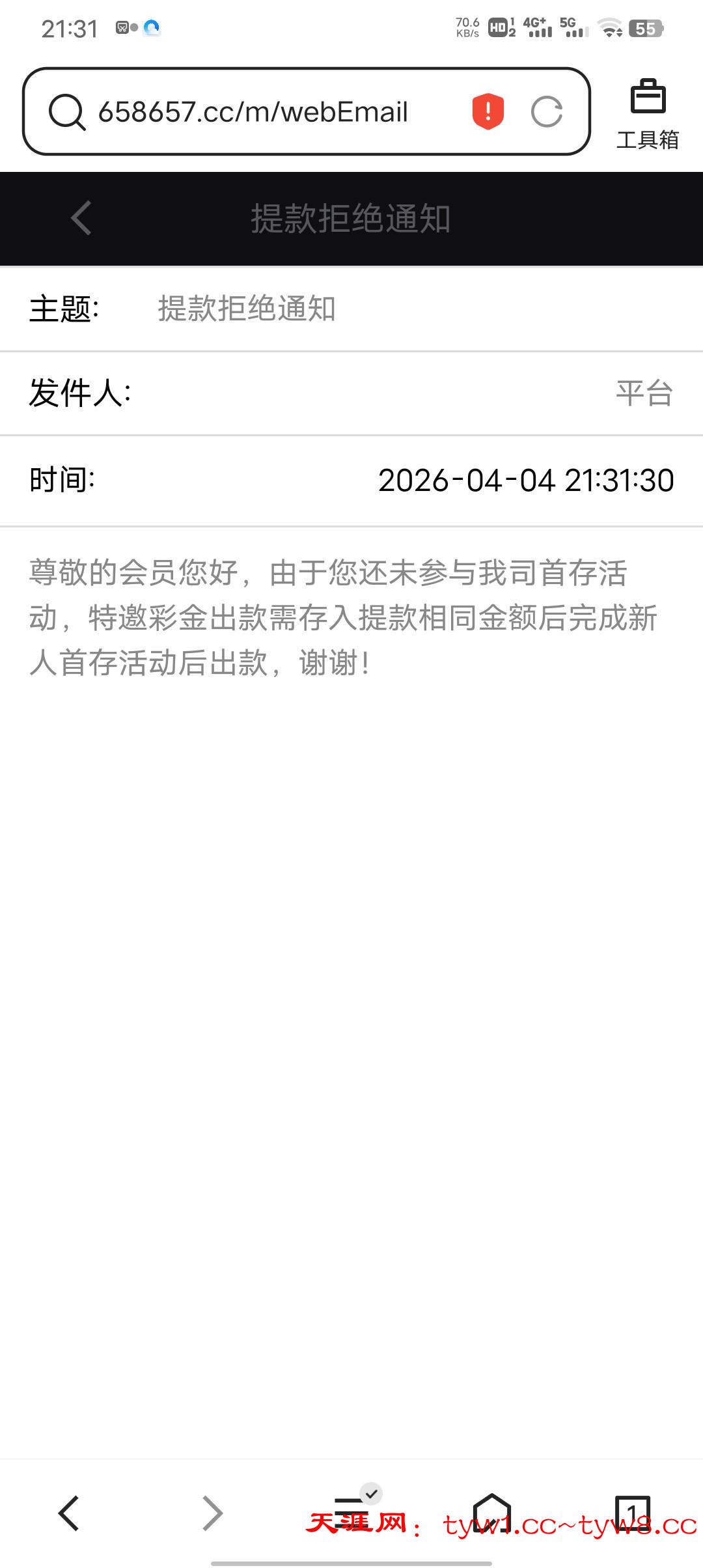Go to the browser home screen
The image size is (703, 1568).
pyautogui.click(x=491, y=1508)
